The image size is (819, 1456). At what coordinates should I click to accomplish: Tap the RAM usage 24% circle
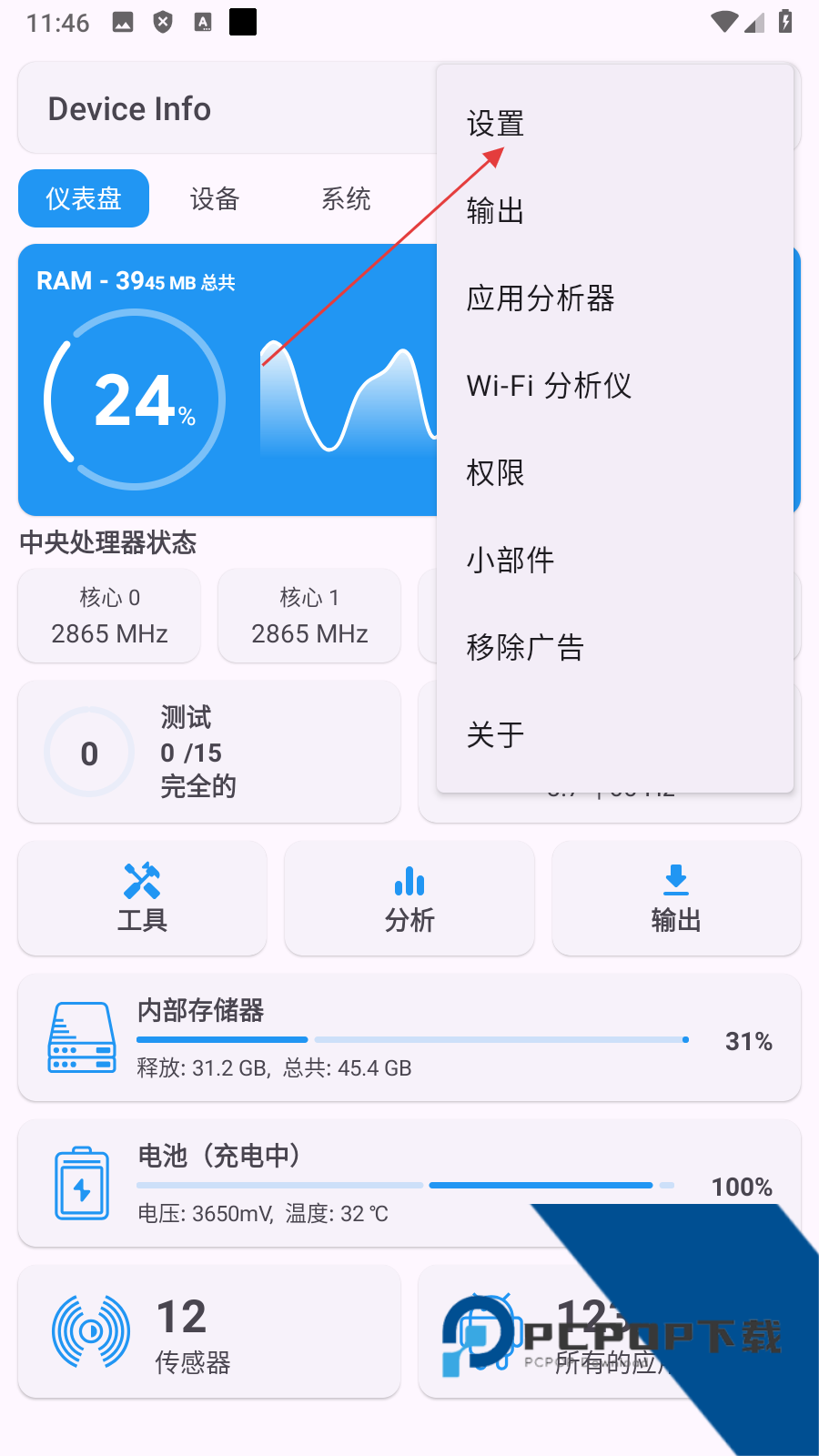134,400
